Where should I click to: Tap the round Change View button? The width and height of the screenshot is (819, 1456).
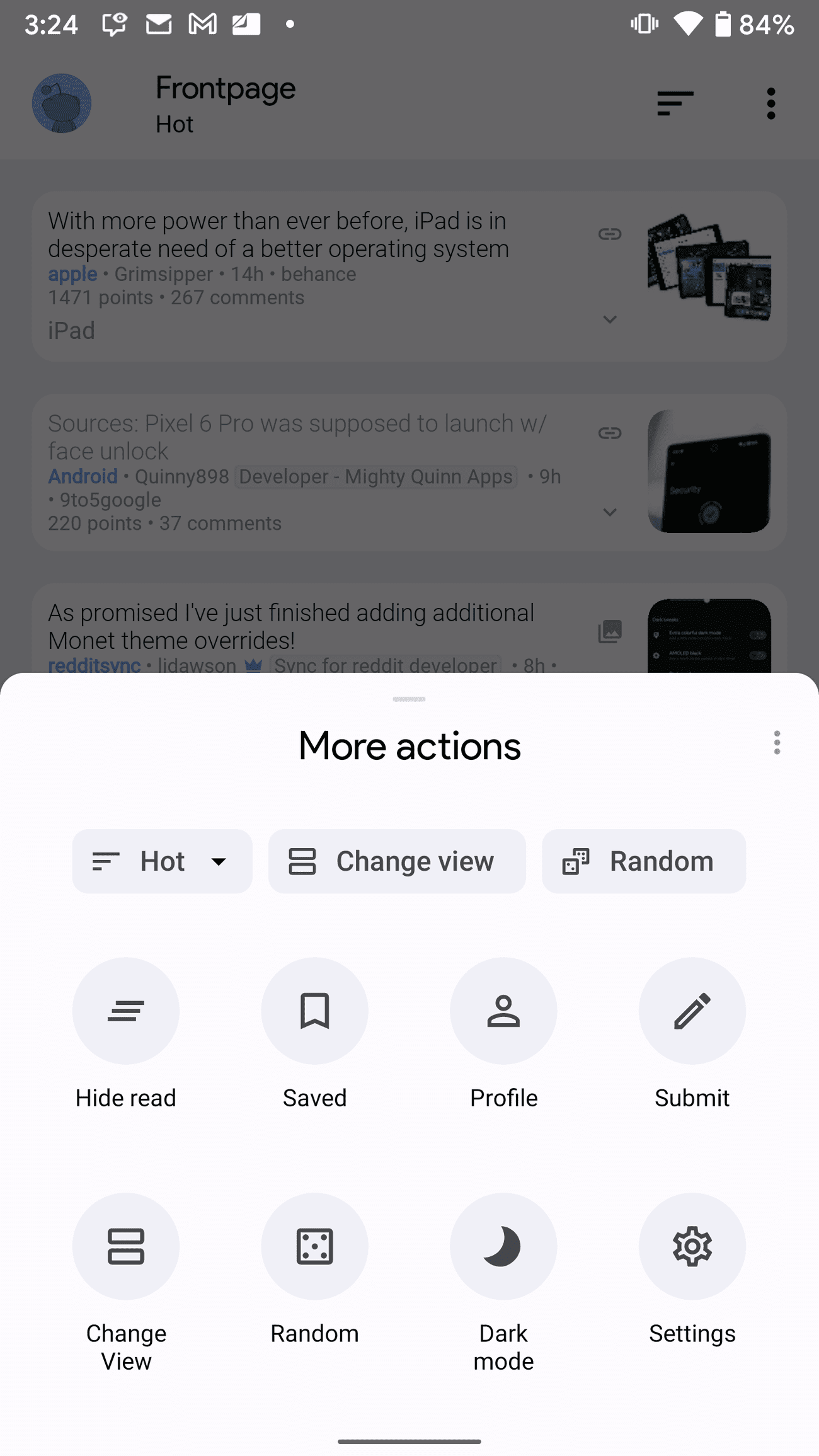pyautogui.click(x=126, y=1246)
